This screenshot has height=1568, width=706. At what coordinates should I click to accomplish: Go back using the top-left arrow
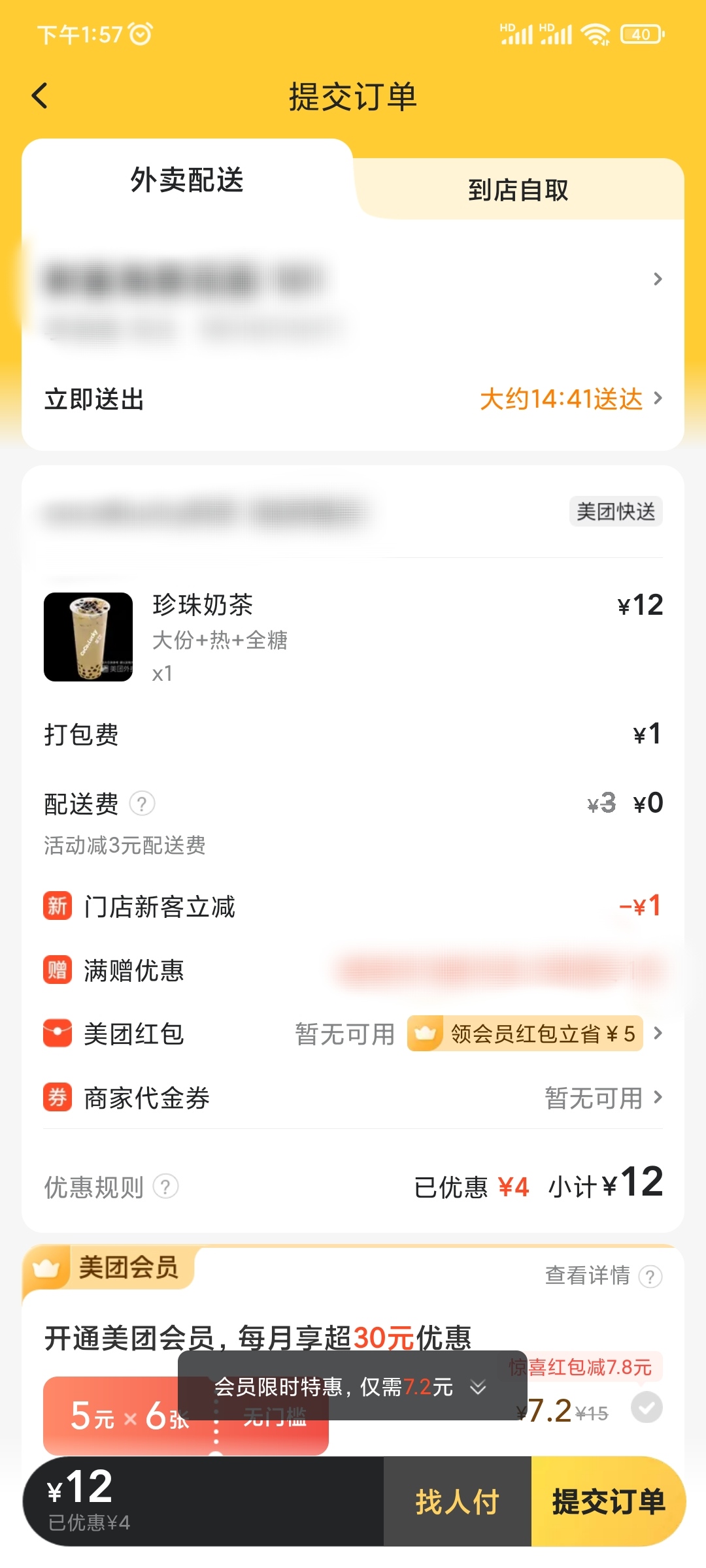point(41,96)
